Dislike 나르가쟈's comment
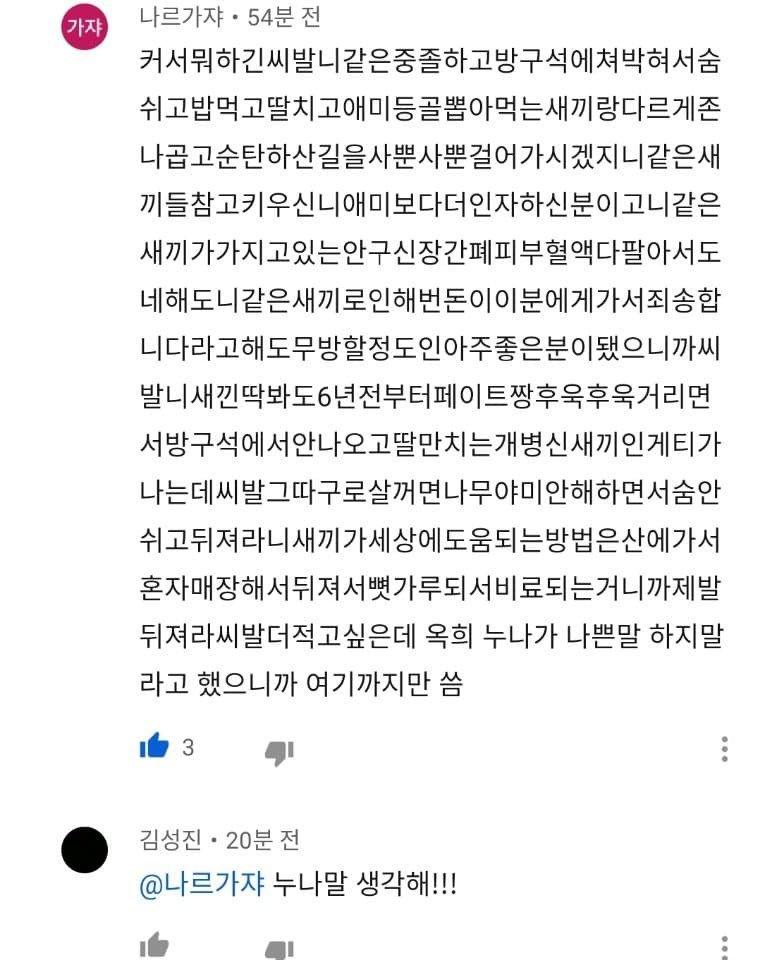The height and width of the screenshot is (960, 760). pyautogui.click(x=279, y=752)
